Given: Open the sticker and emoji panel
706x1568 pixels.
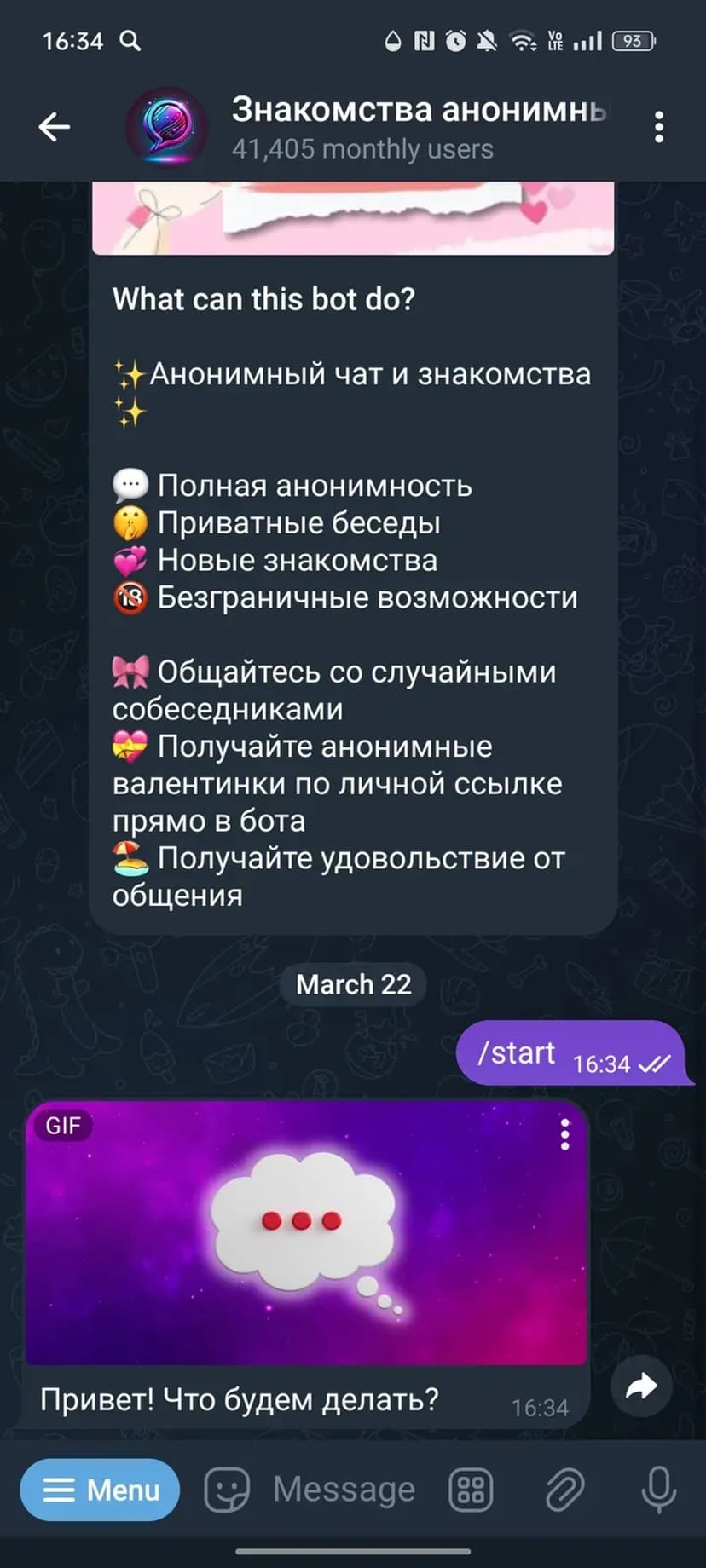Looking at the screenshot, I should 227,1490.
